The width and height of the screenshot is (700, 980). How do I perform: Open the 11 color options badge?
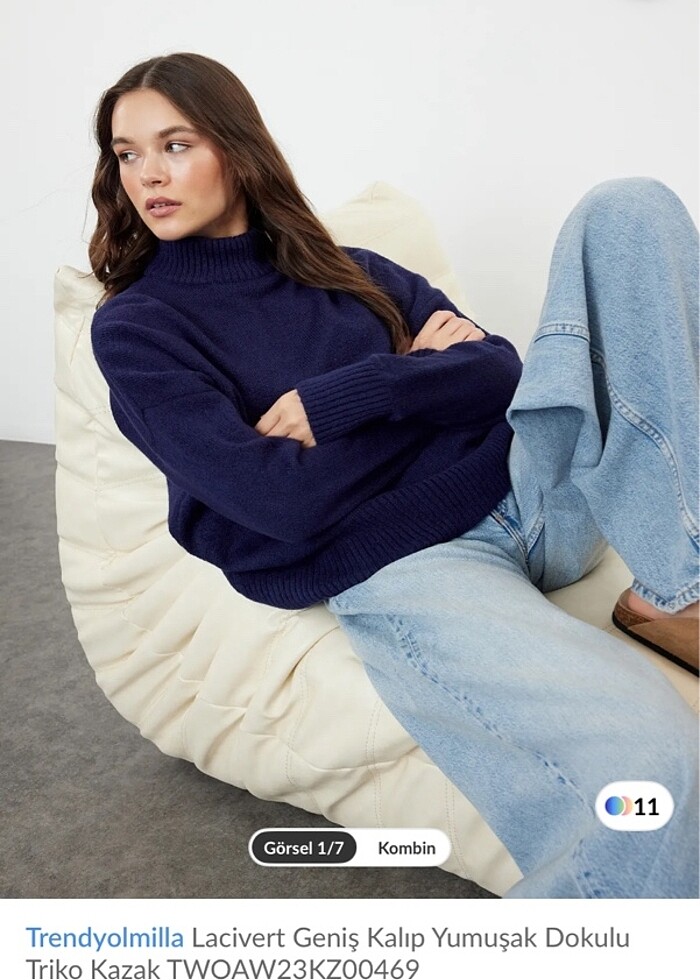(x=633, y=806)
